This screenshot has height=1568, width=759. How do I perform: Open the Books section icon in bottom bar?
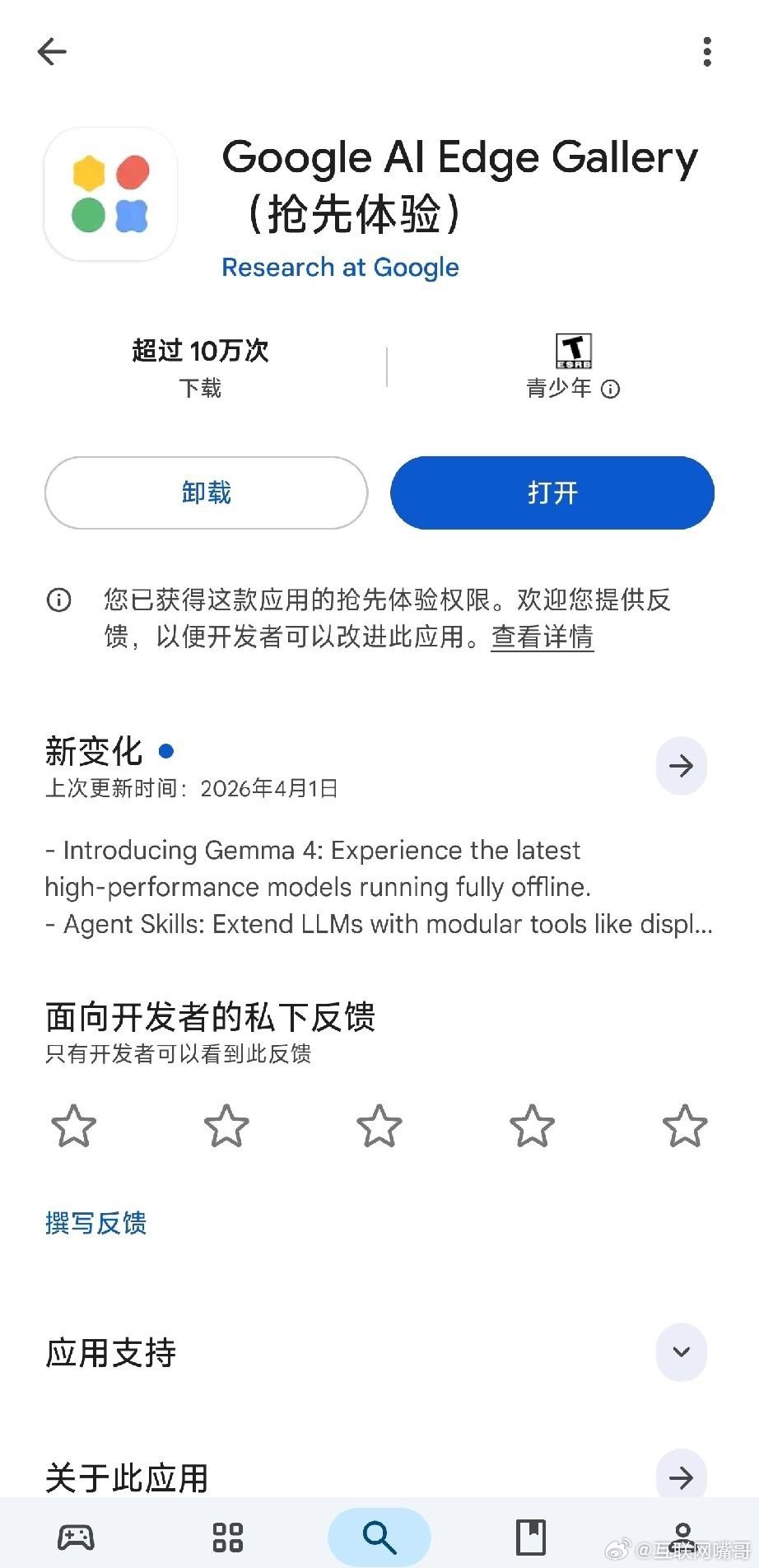point(531,1533)
